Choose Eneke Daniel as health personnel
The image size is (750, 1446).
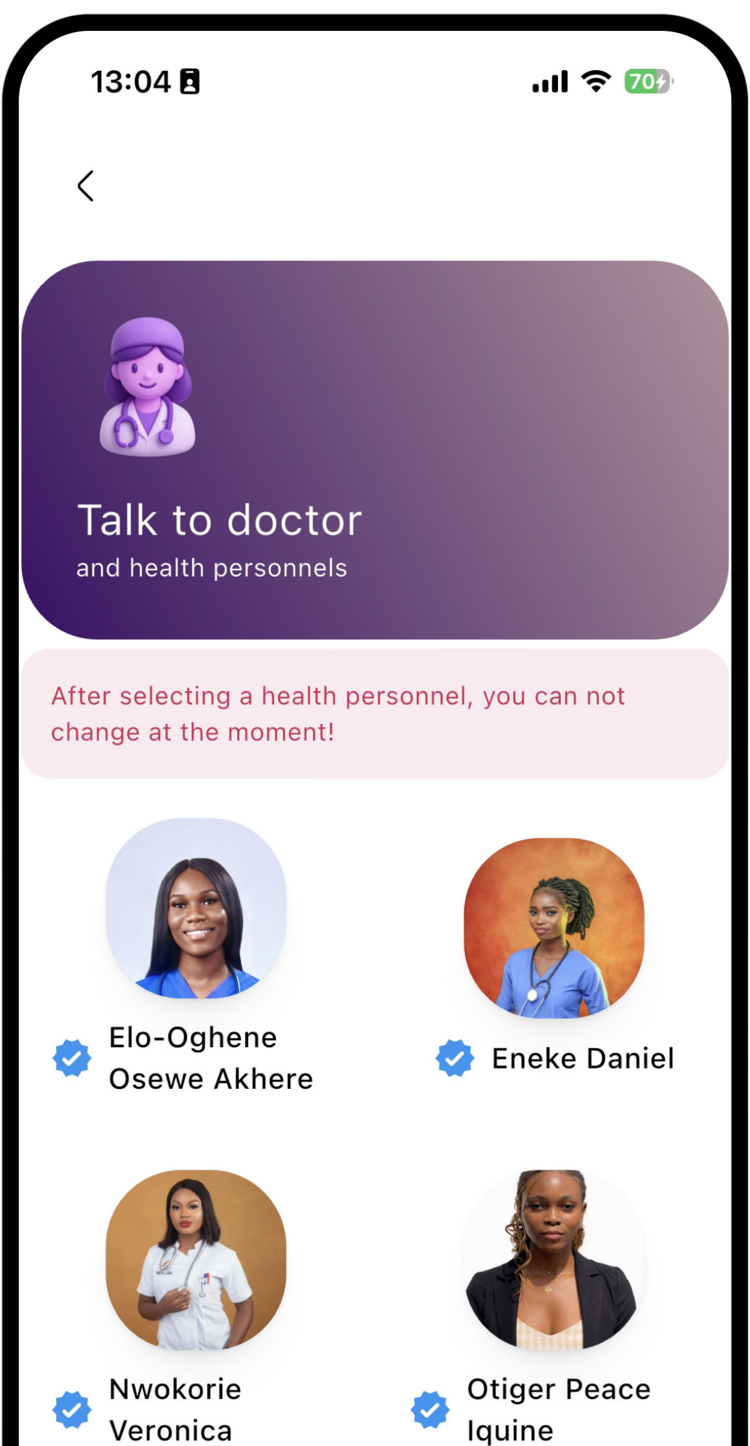point(554,928)
